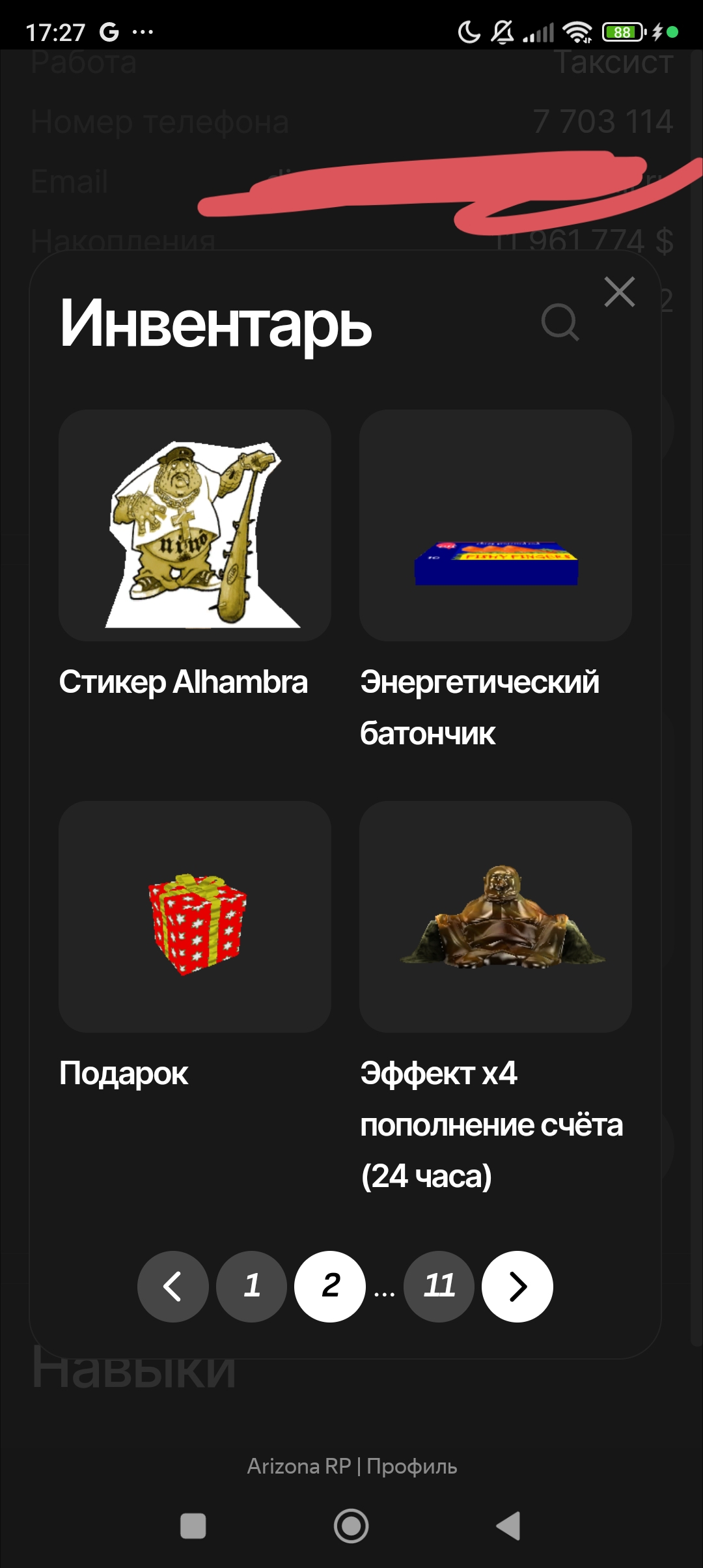703x1568 pixels.
Task: Select the Энергетический батончик item
Action: [x=495, y=525]
